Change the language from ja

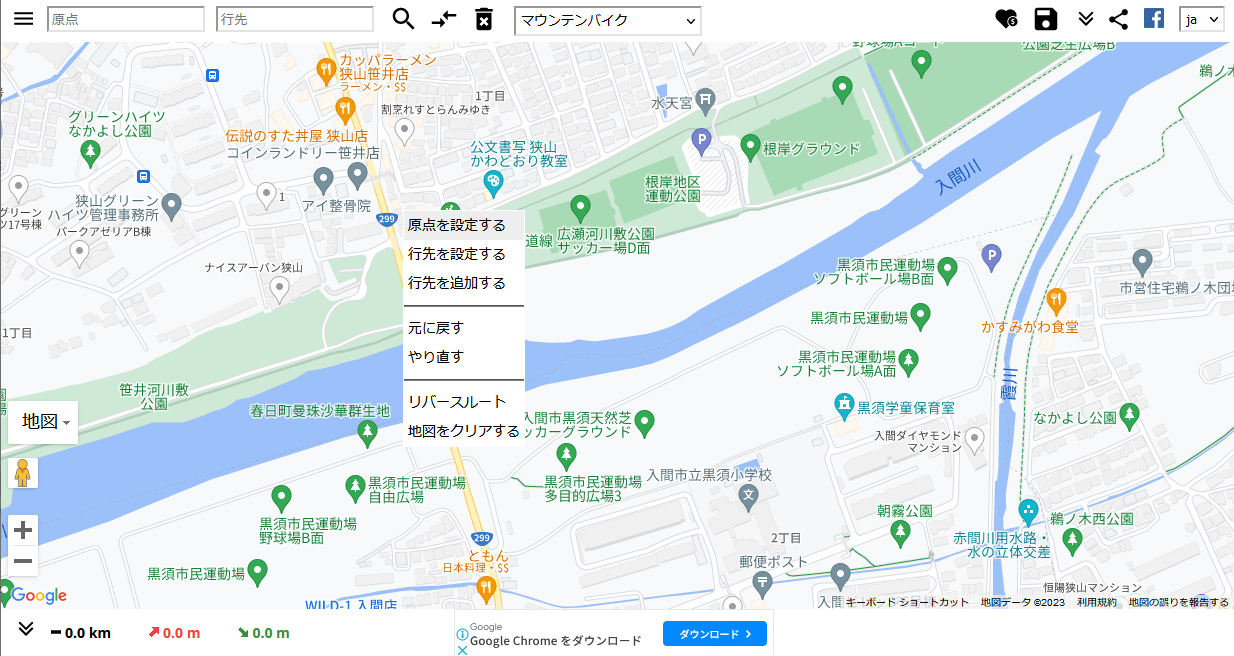click(x=1202, y=19)
